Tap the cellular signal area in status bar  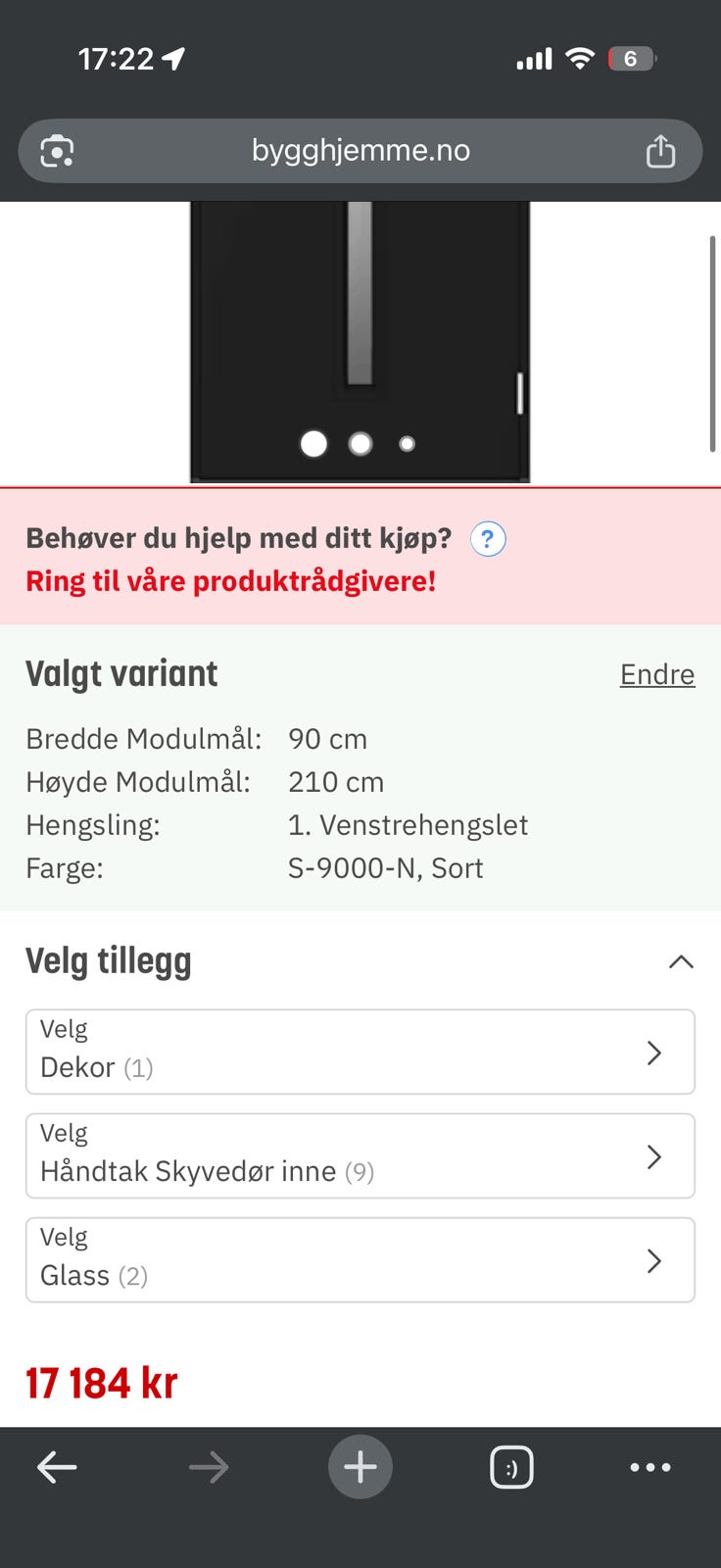(x=533, y=59)
